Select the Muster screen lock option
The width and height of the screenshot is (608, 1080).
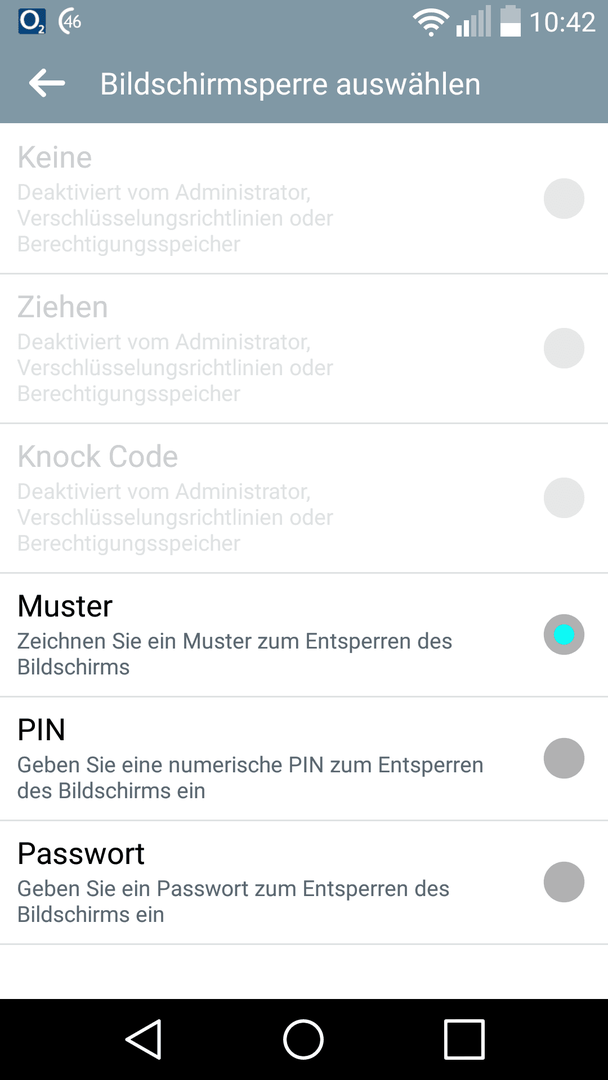[x=304, y=634]
